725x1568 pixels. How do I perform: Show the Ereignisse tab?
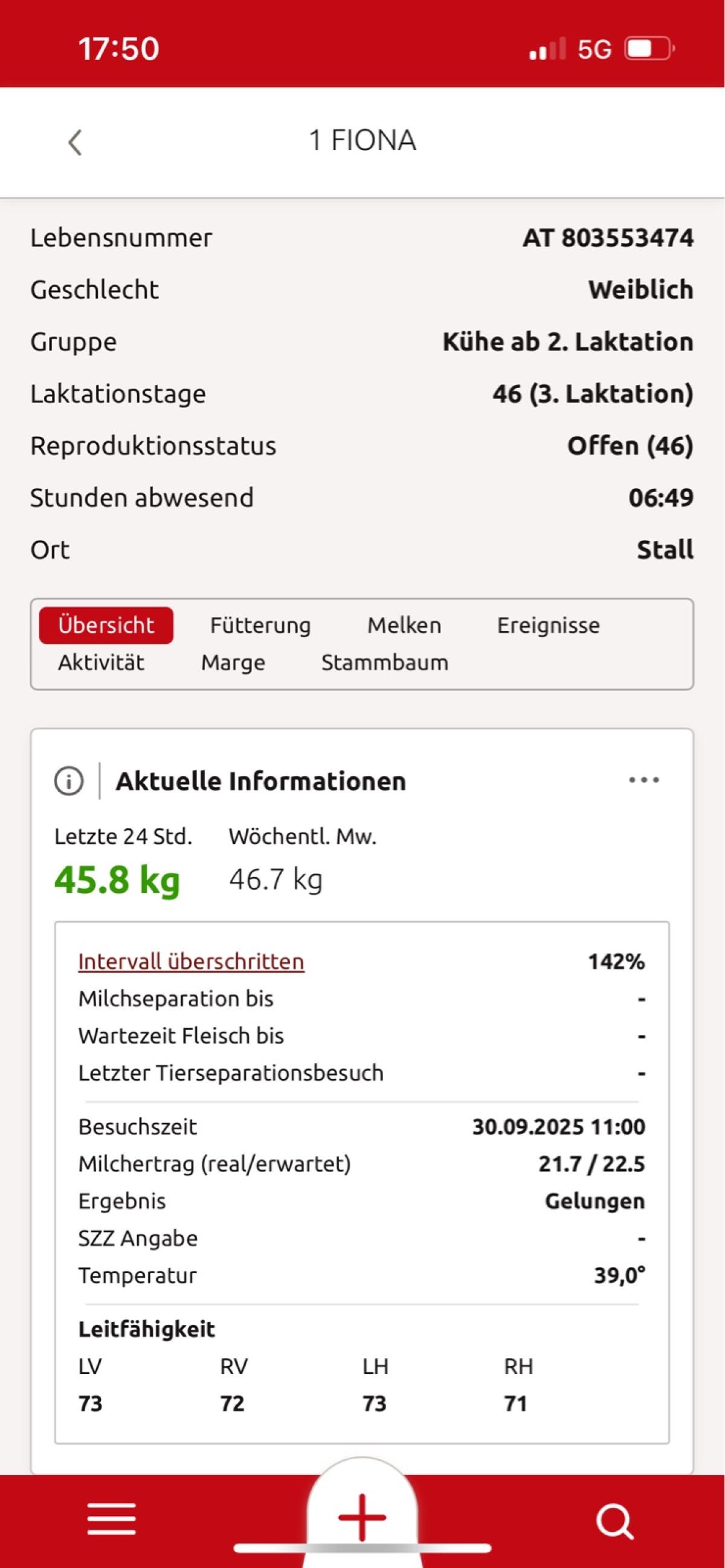coord(549,625)
